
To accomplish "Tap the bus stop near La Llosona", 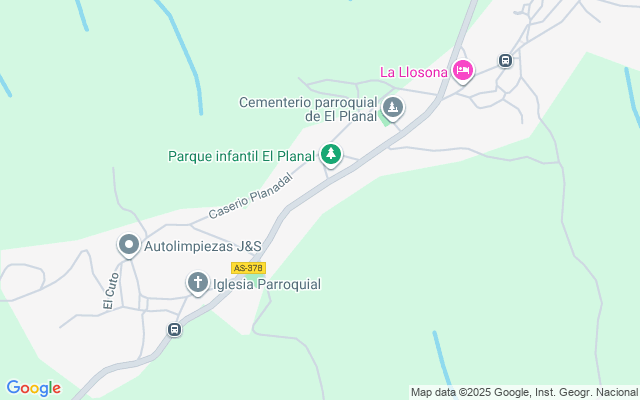I will click(x=505, y=60).
